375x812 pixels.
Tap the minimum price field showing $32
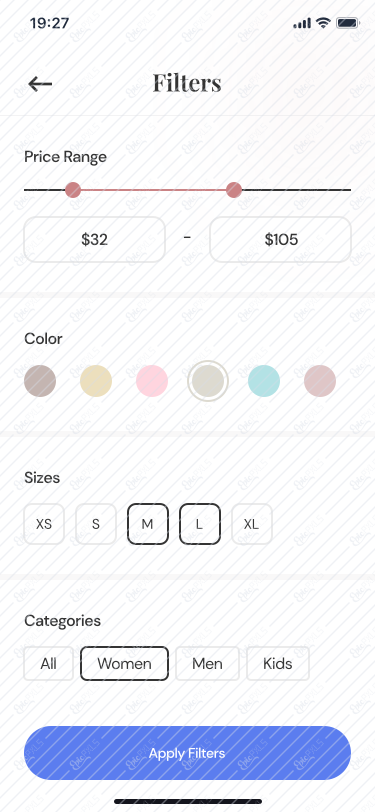94,239
